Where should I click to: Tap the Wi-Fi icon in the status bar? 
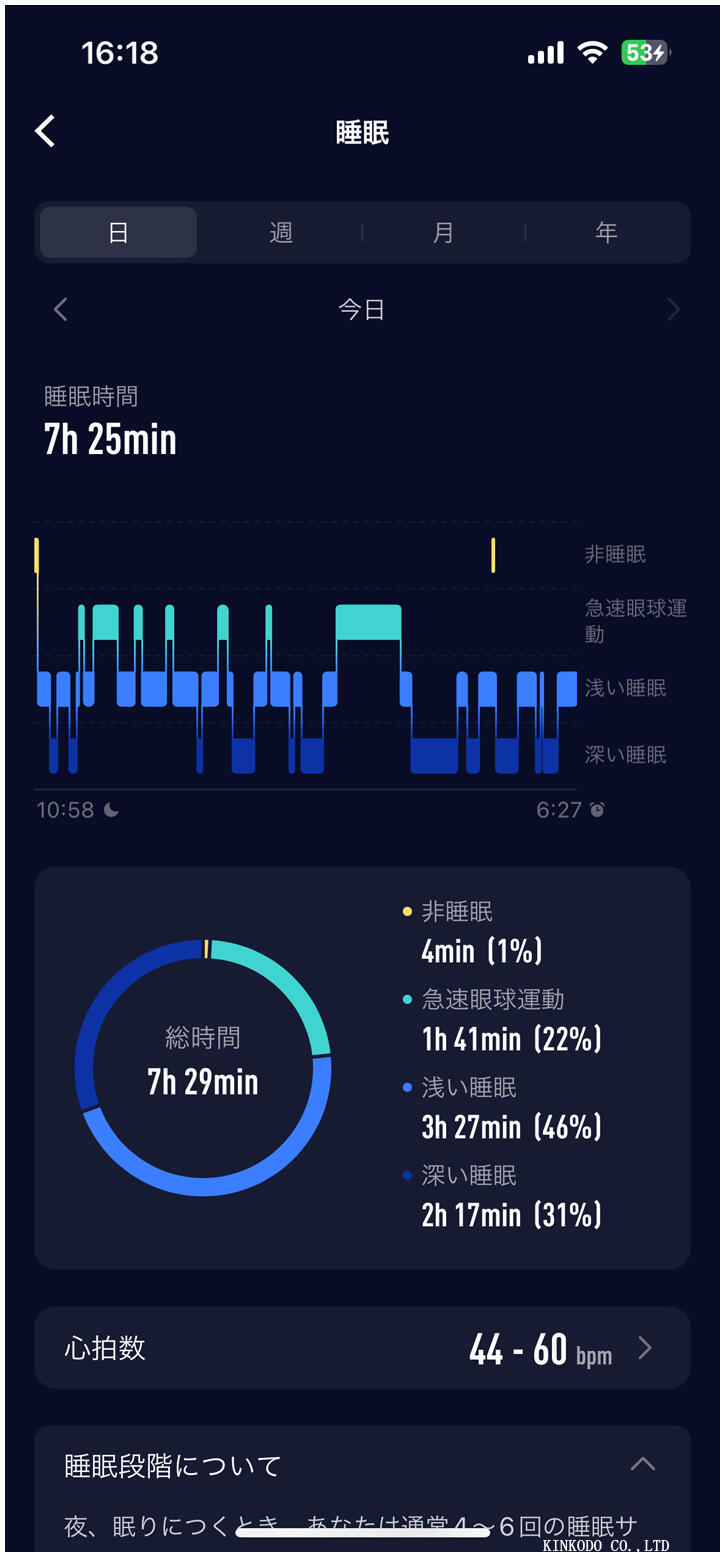(593, 53)
